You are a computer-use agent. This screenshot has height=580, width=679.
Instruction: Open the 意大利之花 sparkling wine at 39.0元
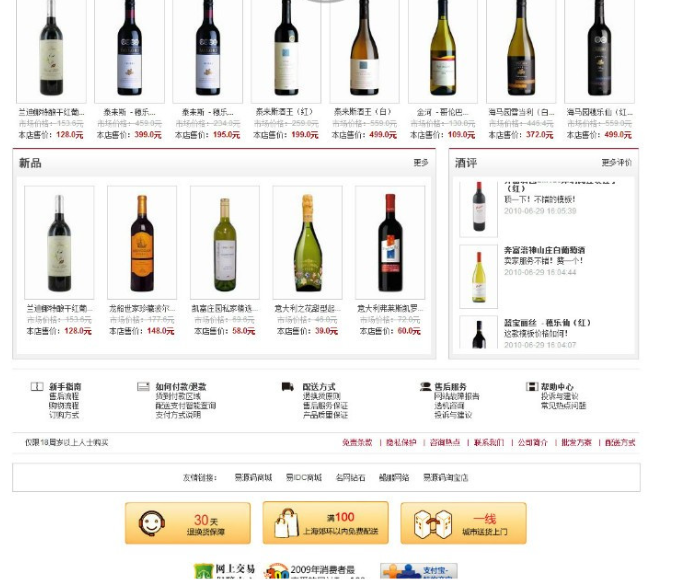click(307, 242)
